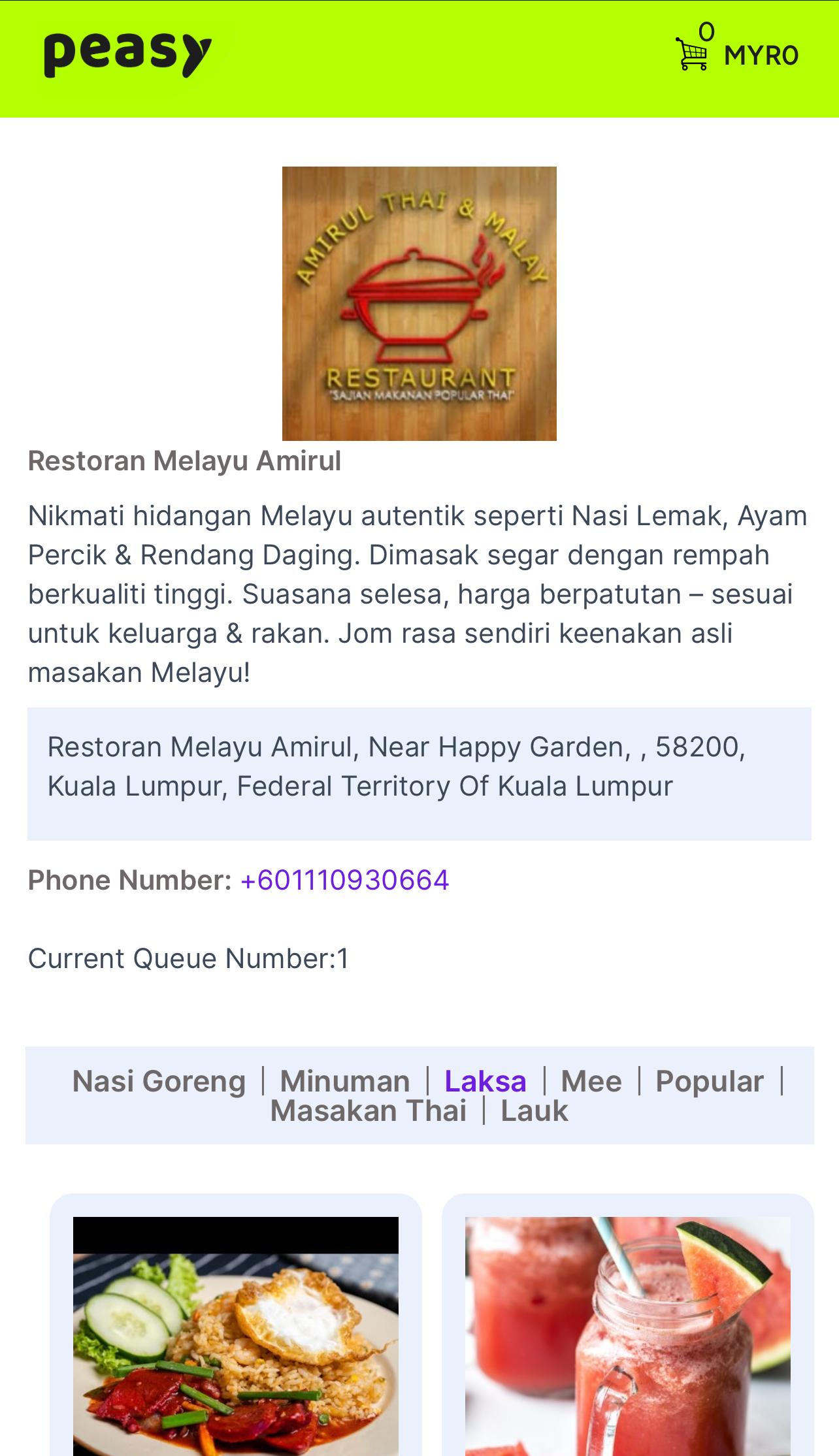Show the Mee category
Screen dimensions: 839x1456
[591, 1081]
